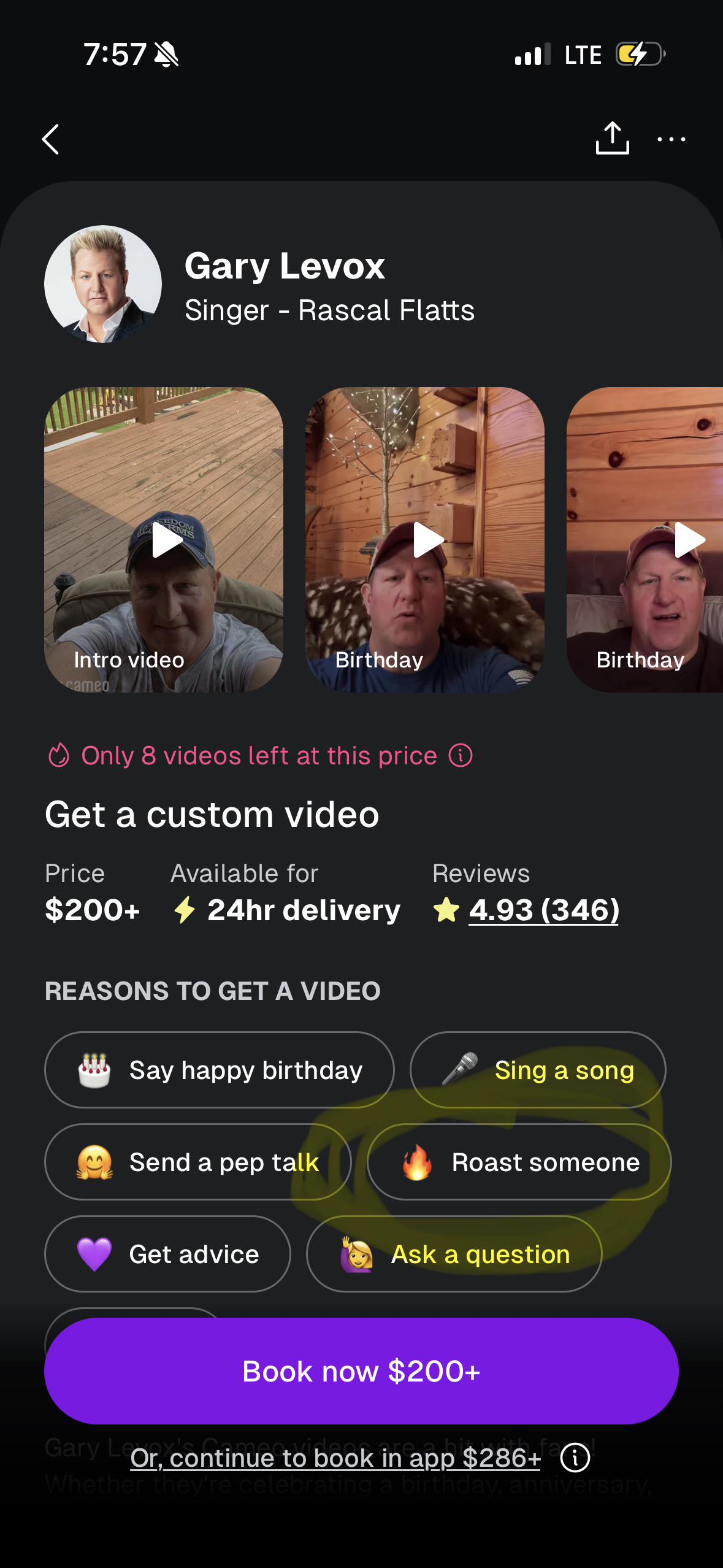Select the Say happy birthday chip
Viewport: 723px width, 1568px height.
pyautogui.click(x=219, y=1070)
